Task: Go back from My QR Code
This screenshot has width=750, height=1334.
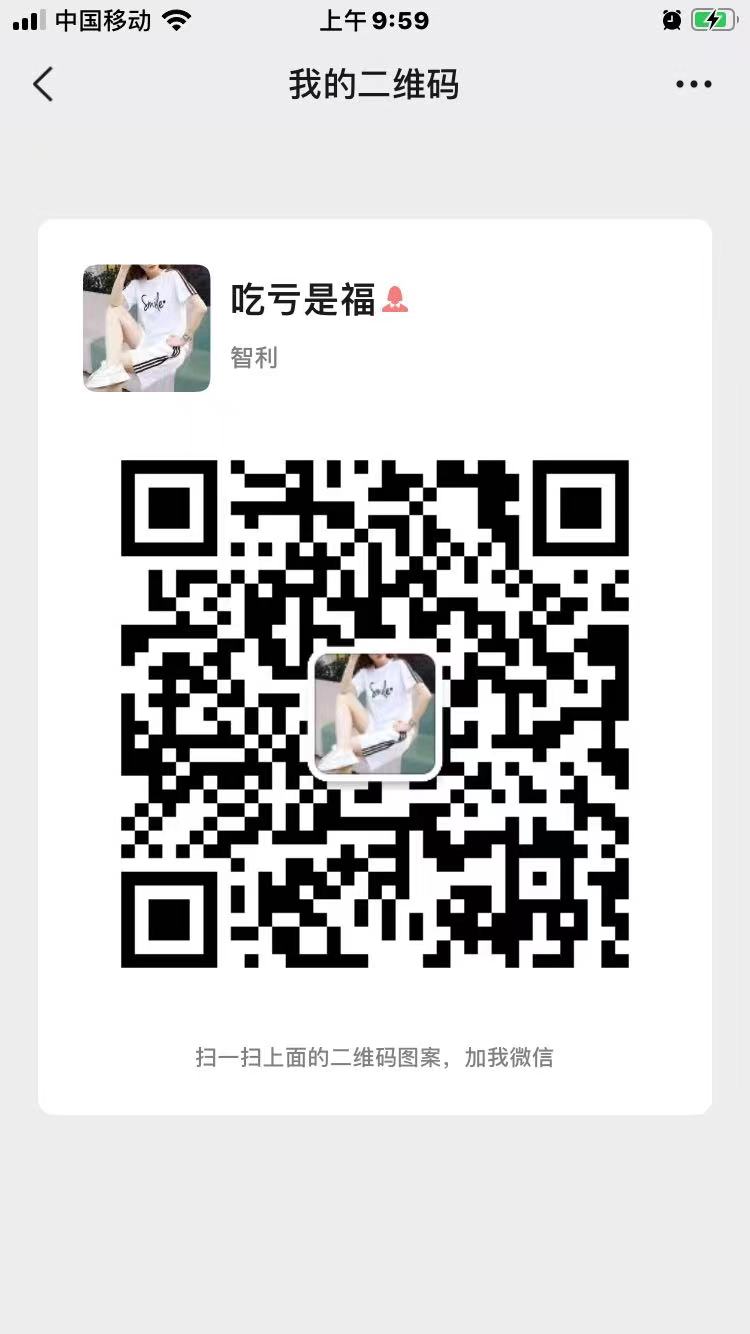Action: pos(42,85)
